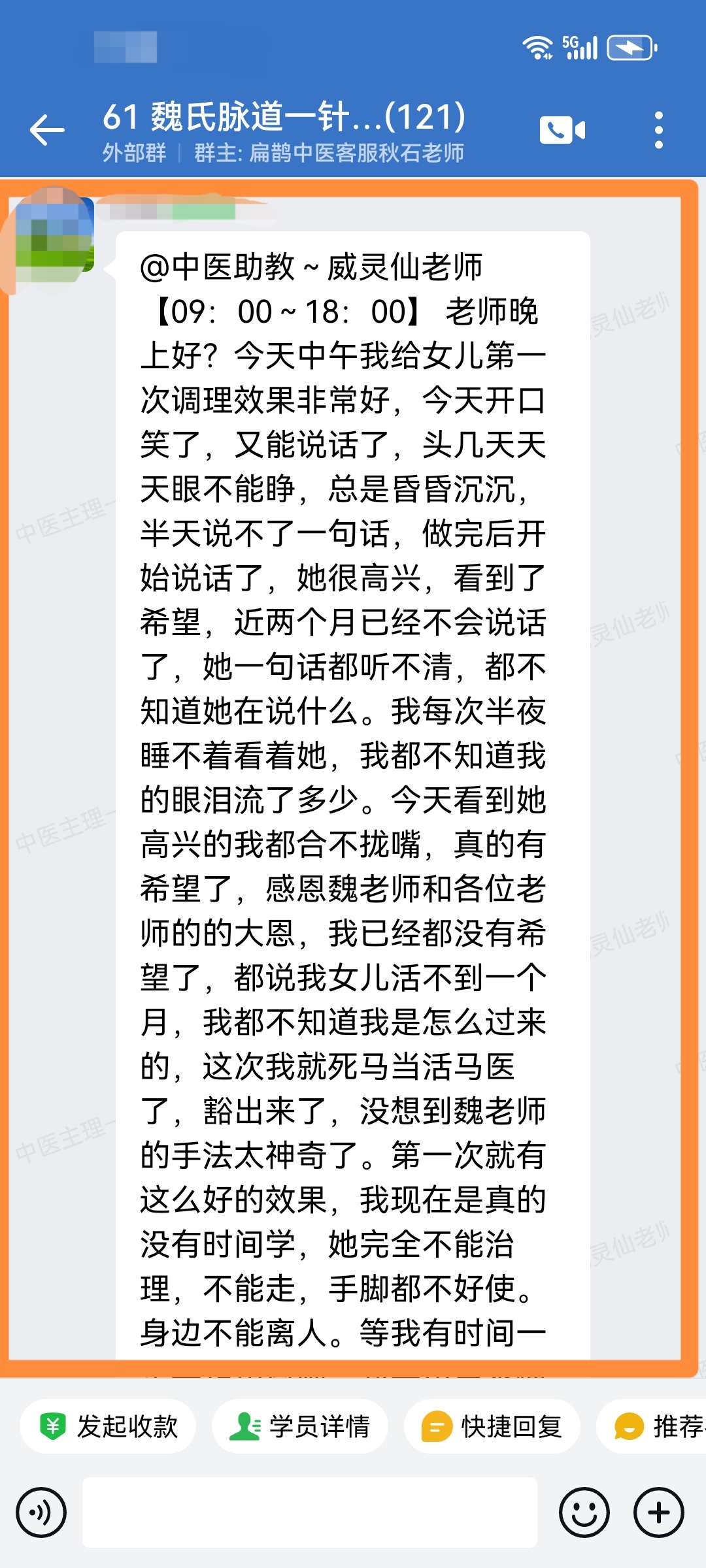Go back from the group chat
The height and width of the screenshot is (1568, 706).
click(x=47, y=129)
